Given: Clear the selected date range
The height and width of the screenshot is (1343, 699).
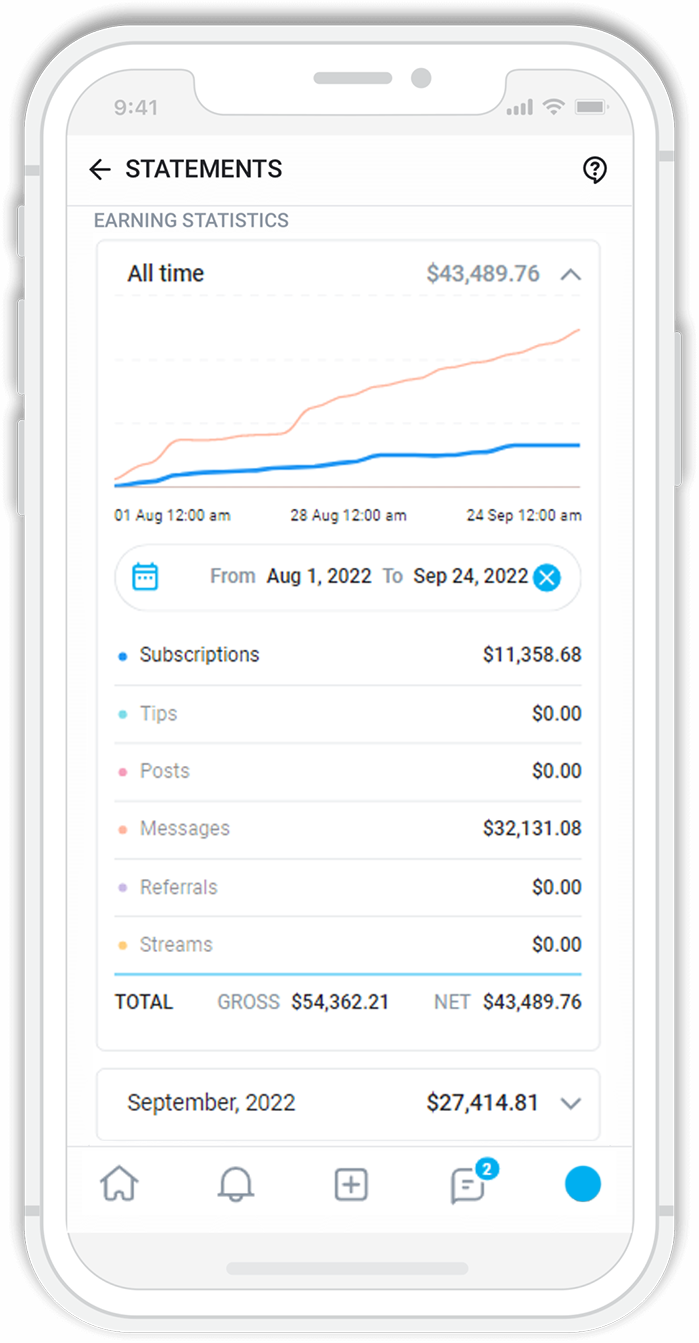Looking at the screenshot, I should point(547,577).
